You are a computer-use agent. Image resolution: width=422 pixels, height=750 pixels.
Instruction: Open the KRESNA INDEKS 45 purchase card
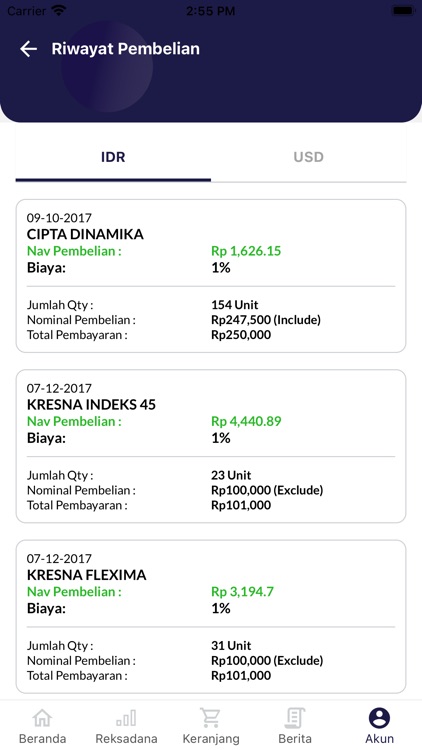click(x=211, y=446)
